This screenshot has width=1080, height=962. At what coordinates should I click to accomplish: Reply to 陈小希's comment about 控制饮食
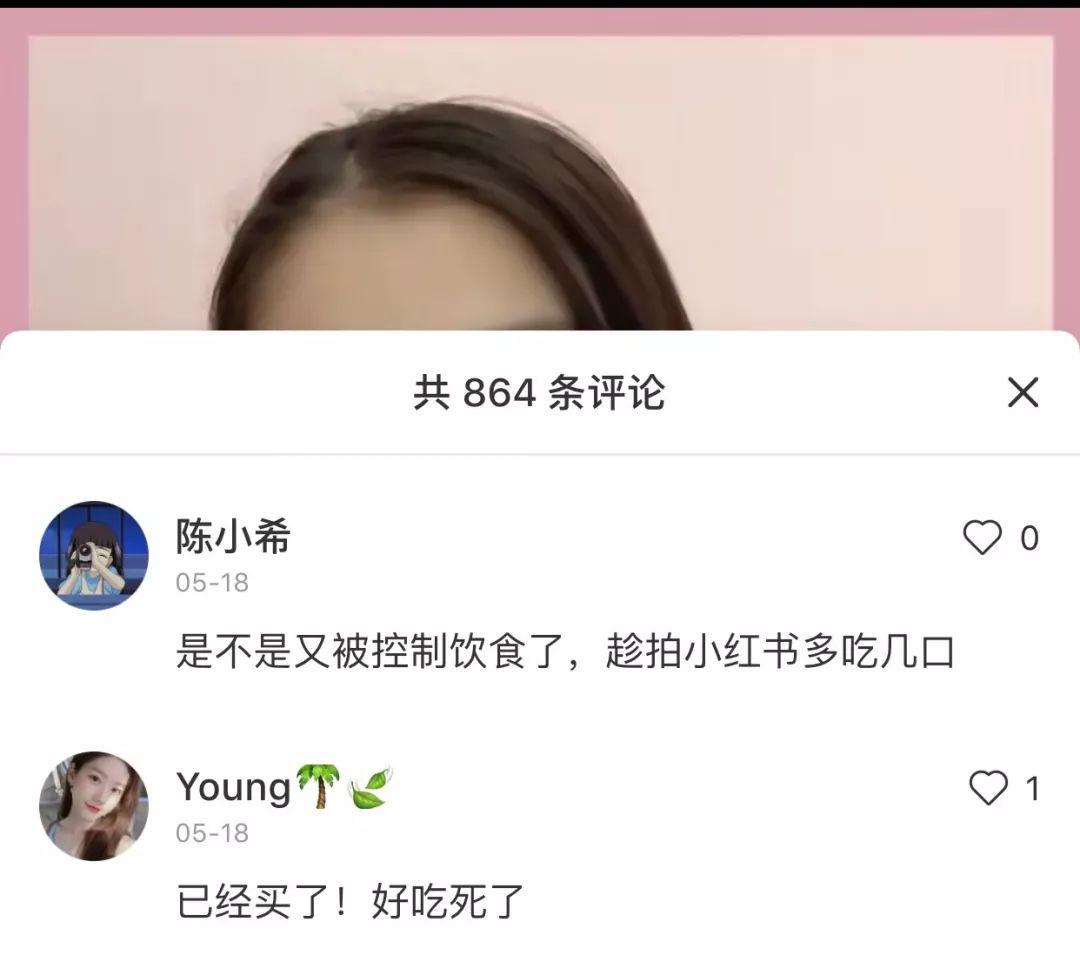pos(565,653)
